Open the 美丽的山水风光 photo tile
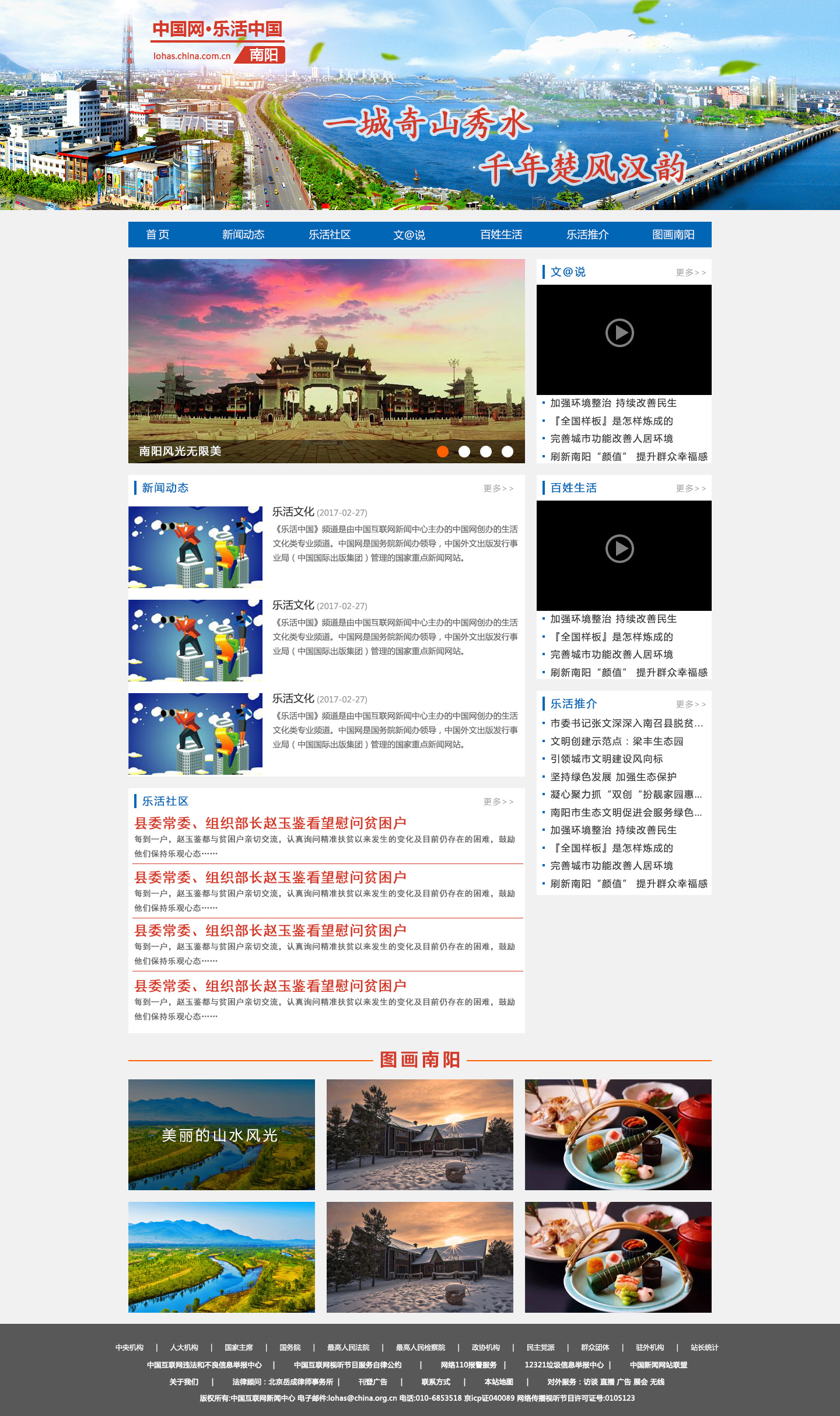Viewport: 840px width, 1416px height. coord(222,1135)
